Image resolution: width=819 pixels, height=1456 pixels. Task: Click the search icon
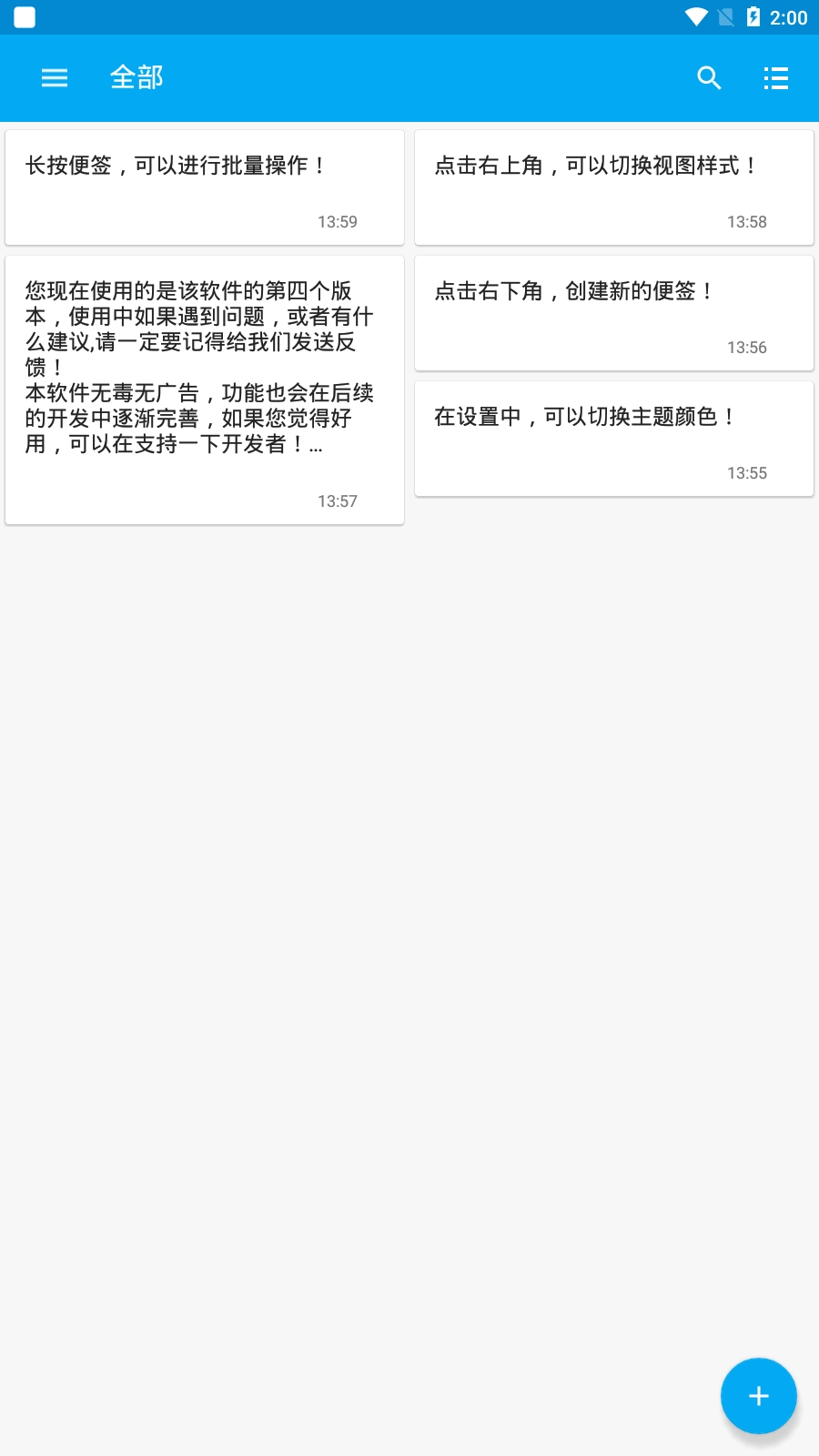coord(709,78)
